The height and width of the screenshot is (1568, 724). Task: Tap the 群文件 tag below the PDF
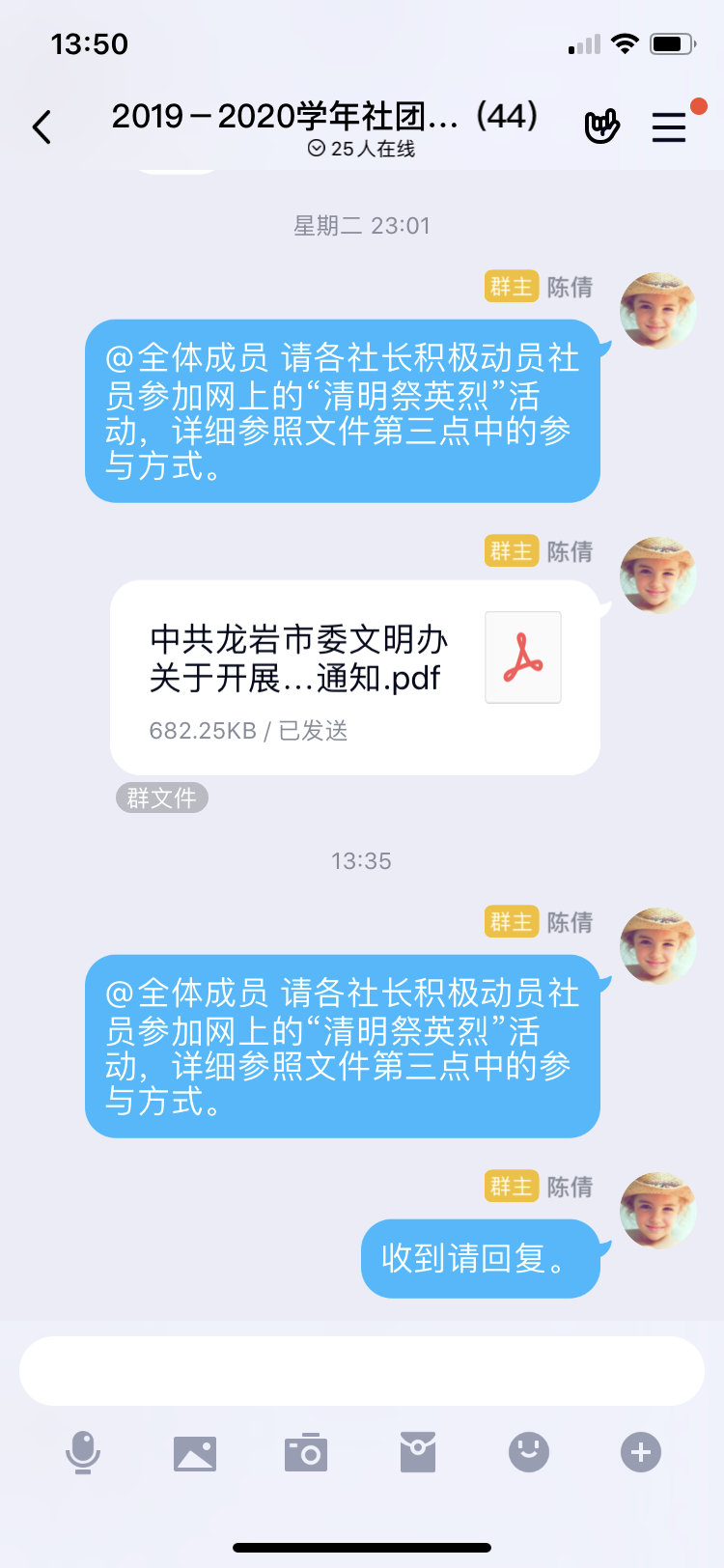pyautogui.click(x=161, y=798)
